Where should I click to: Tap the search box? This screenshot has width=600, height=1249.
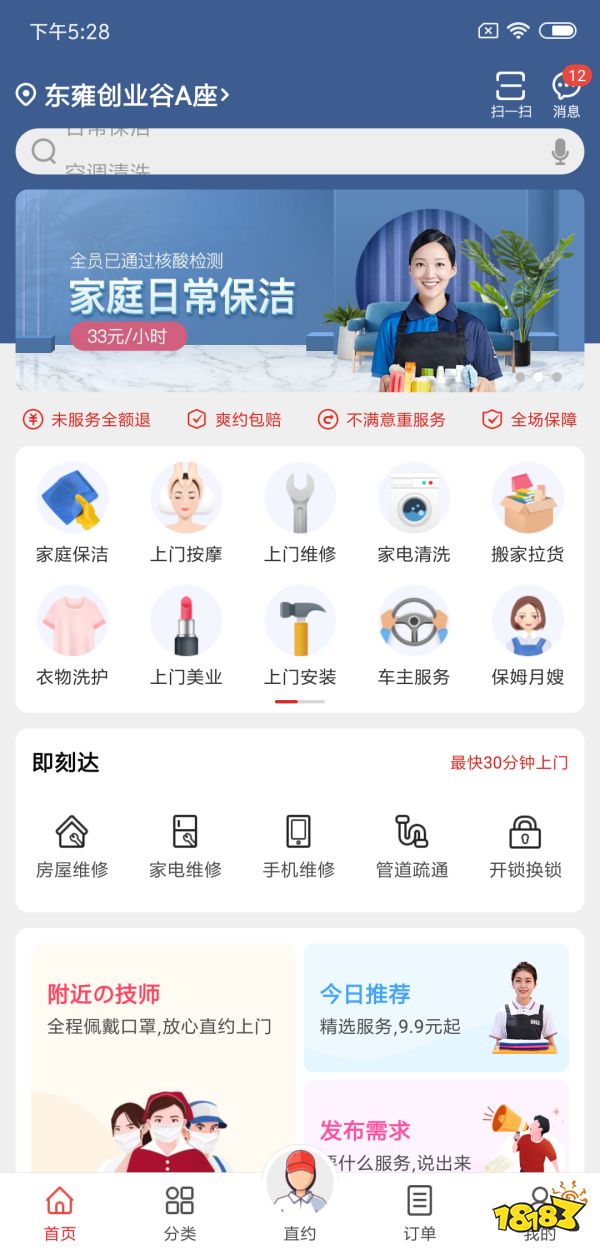290,151
